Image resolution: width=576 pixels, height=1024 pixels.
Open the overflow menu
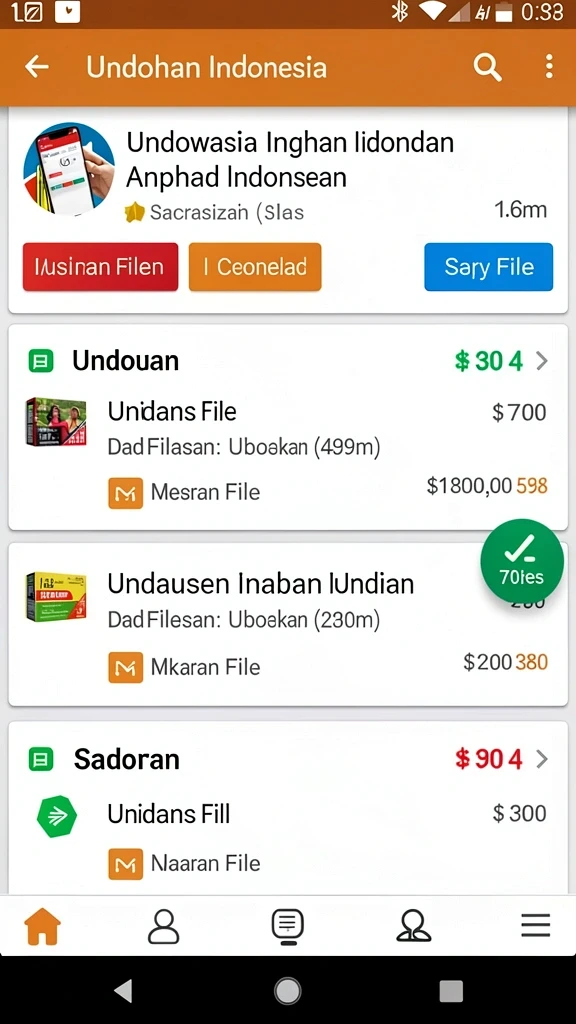tap(549, 67)
